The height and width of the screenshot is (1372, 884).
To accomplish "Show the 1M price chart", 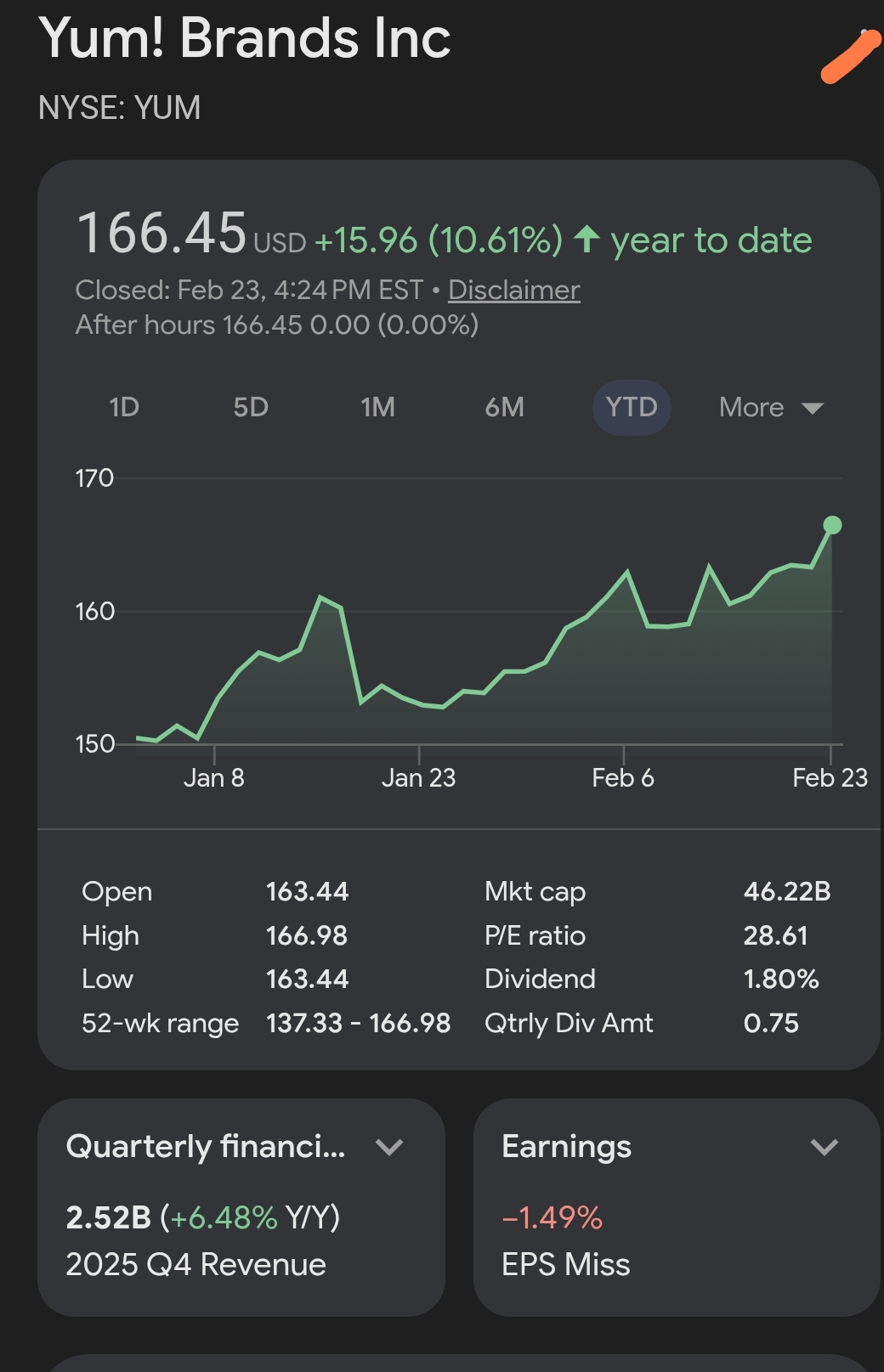I will (x=377, y=408).
